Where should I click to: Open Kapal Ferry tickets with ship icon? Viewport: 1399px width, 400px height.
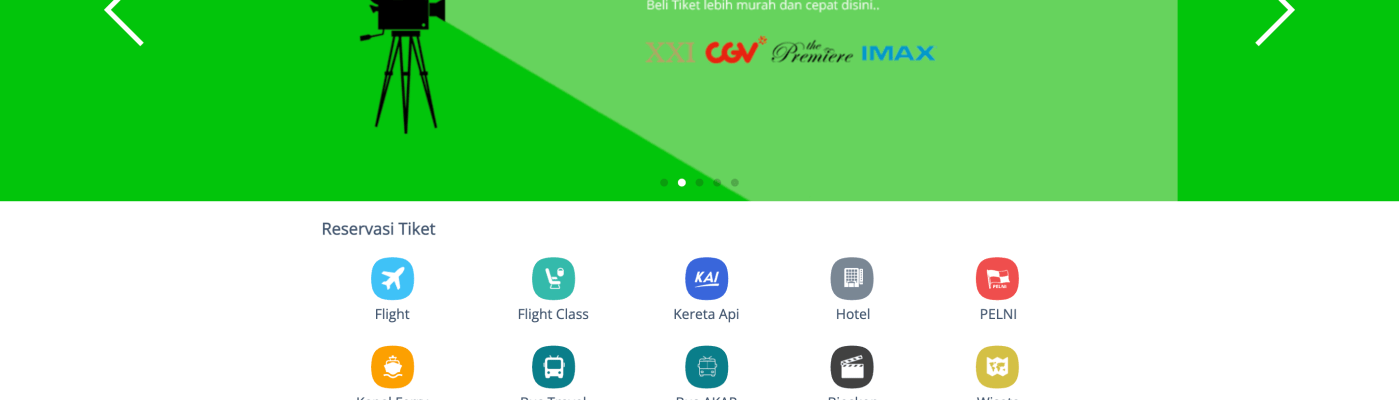pyautogui.click(x=392, y=367)
